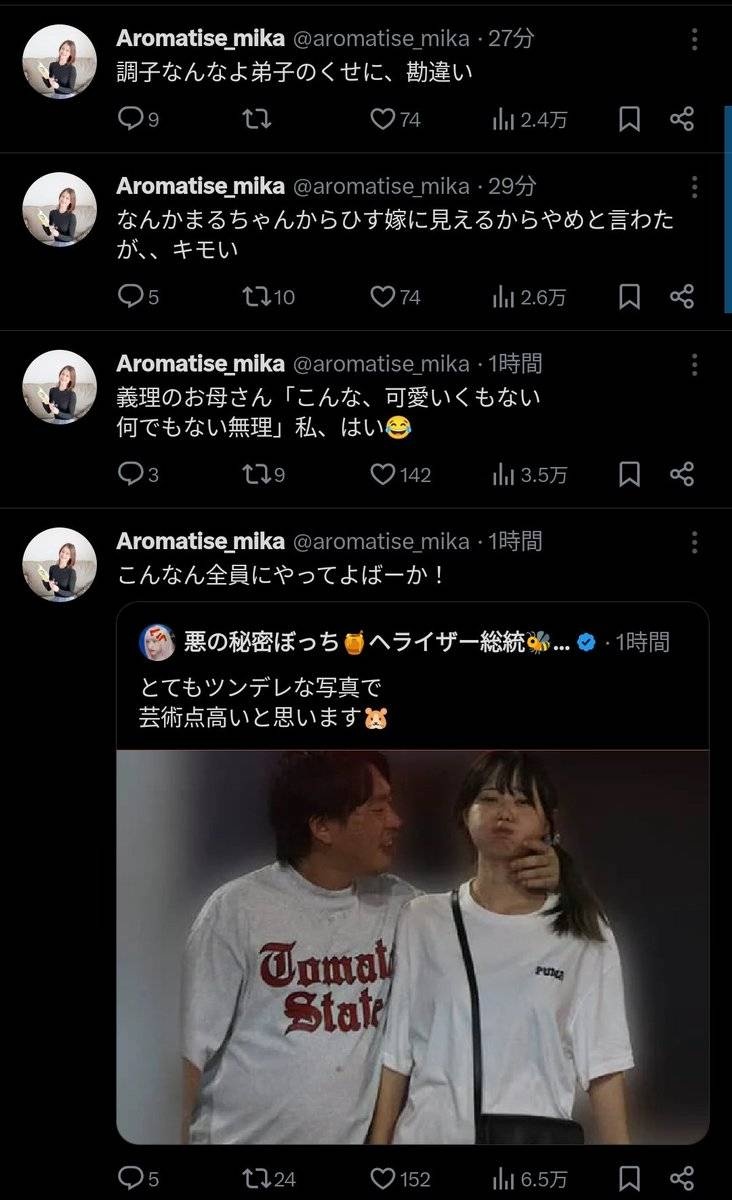Bookmark the 義理のお母さん tweet
The image size is (732, 1200).
click(x=629, y=474)
